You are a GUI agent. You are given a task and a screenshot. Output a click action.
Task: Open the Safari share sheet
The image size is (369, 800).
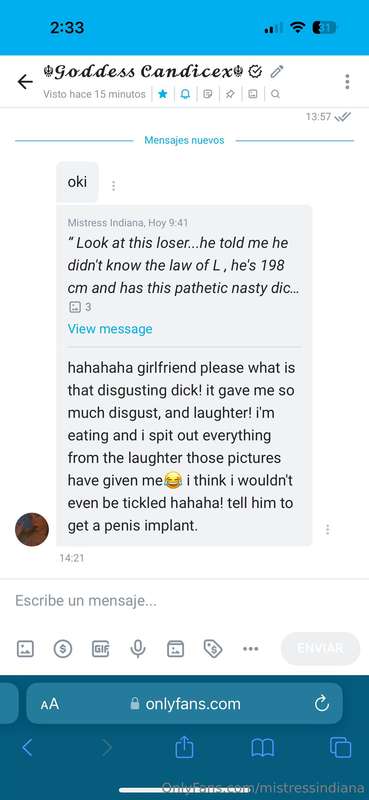click(x=184, y=747)
